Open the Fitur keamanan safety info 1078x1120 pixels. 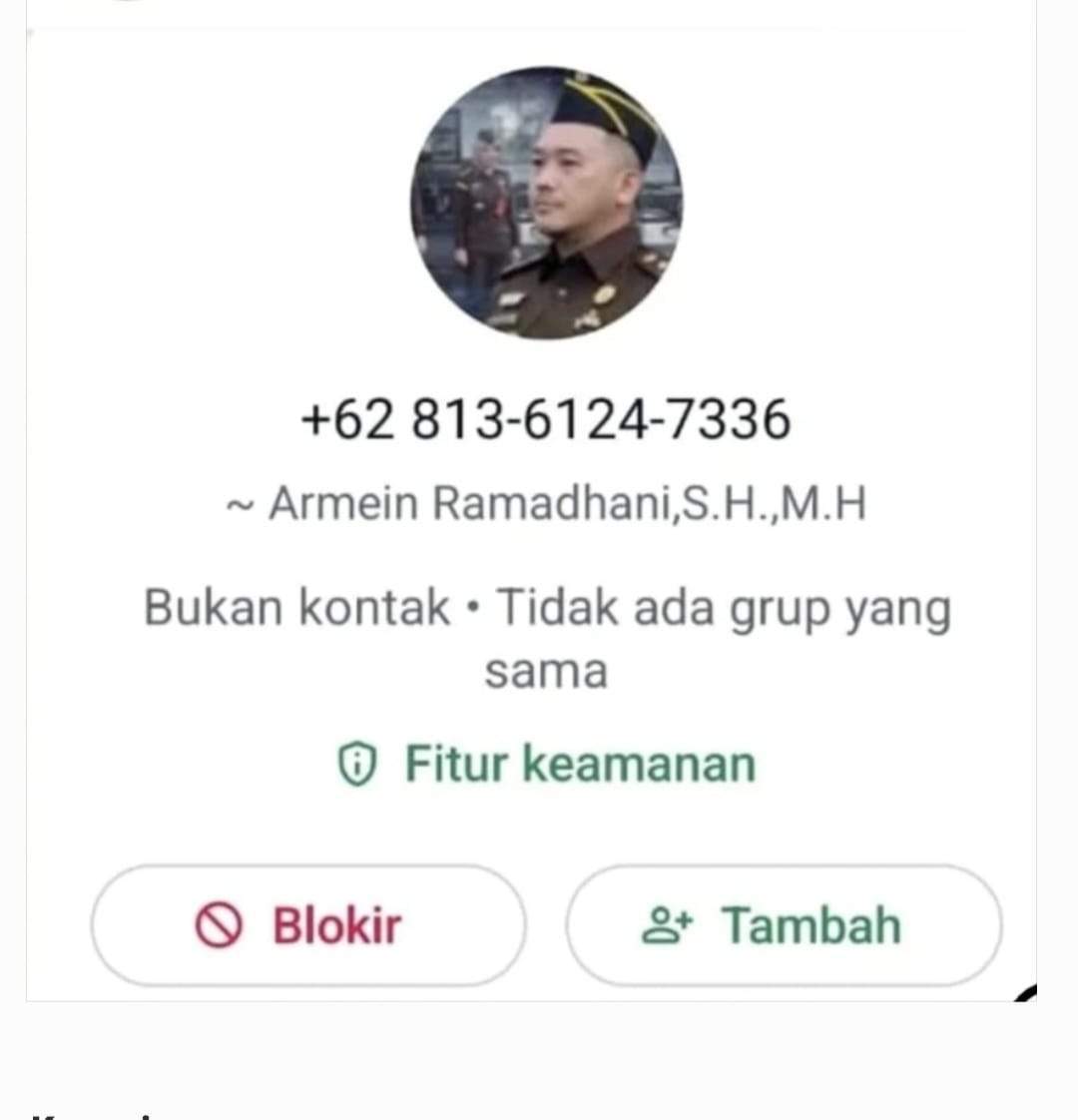546,765
